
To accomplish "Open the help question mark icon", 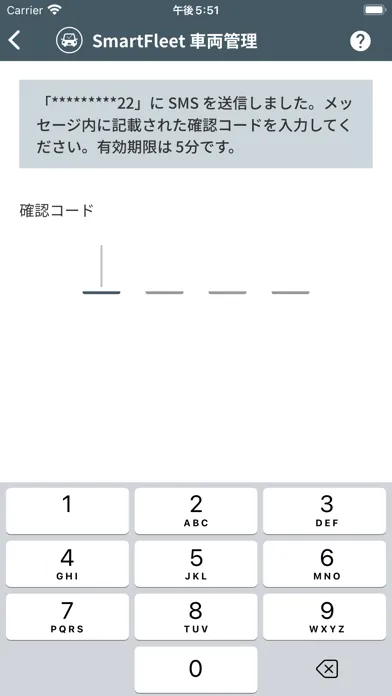I will (x=360, y=41).
